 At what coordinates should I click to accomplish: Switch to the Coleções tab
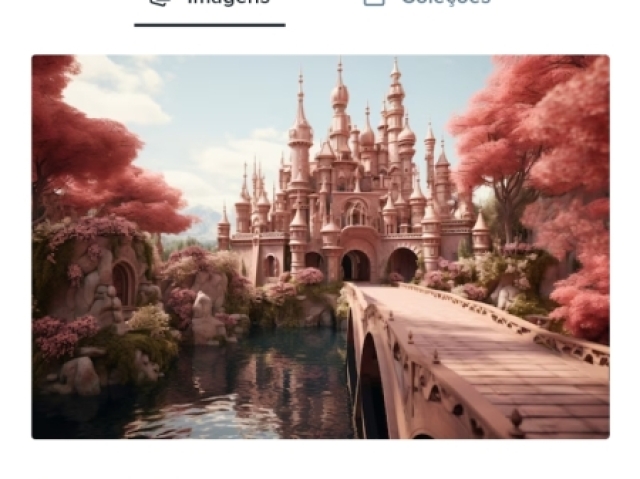(x=428, y=3)
